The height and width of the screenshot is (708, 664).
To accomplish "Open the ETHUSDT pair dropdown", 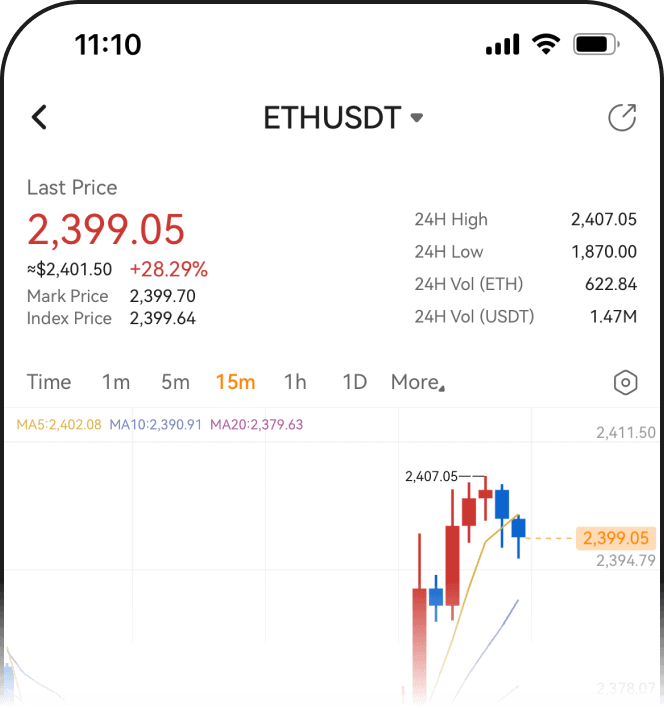I will click(343, 117).
